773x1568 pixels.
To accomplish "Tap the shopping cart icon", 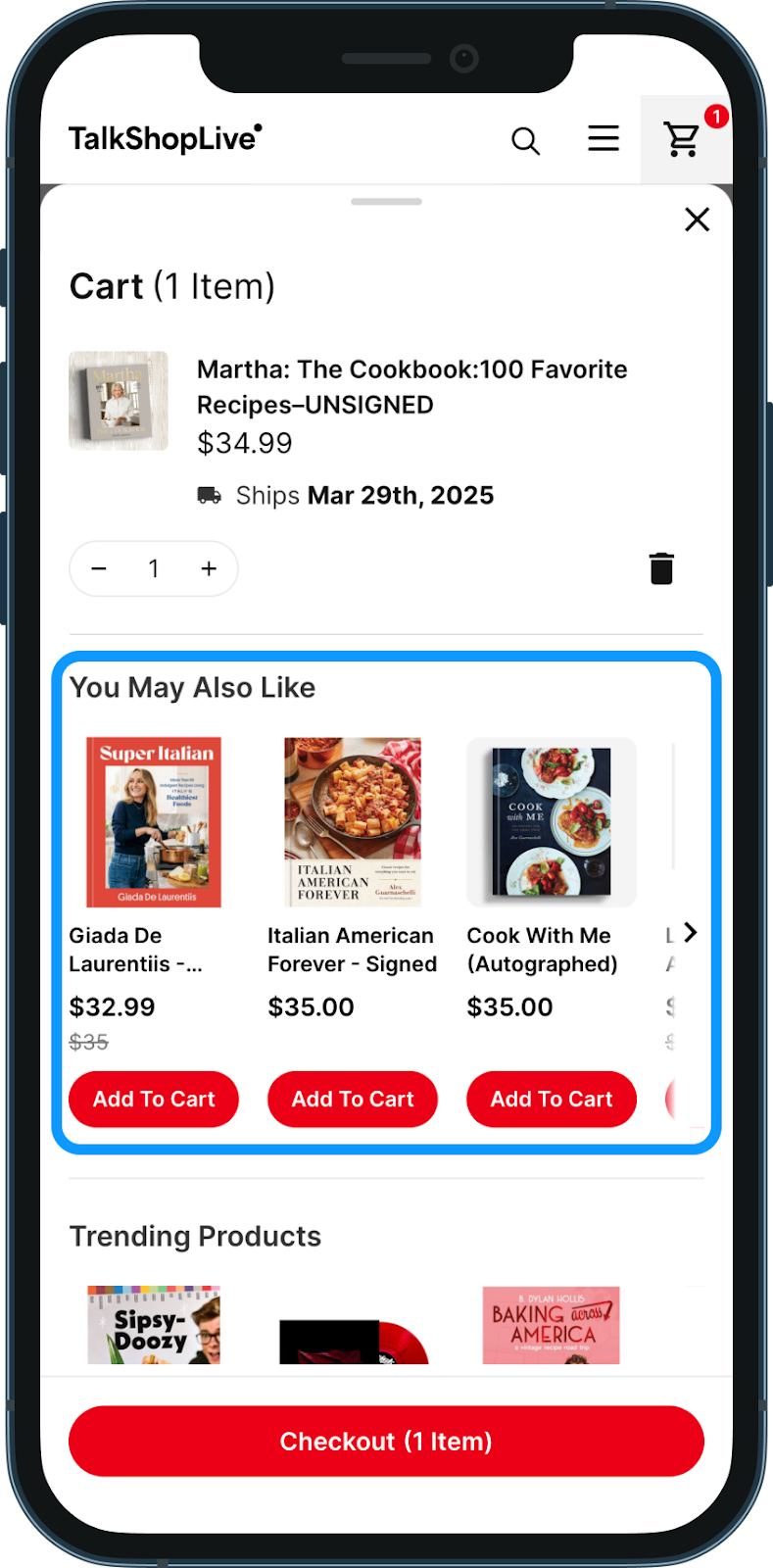I will (x=682, y=139).
